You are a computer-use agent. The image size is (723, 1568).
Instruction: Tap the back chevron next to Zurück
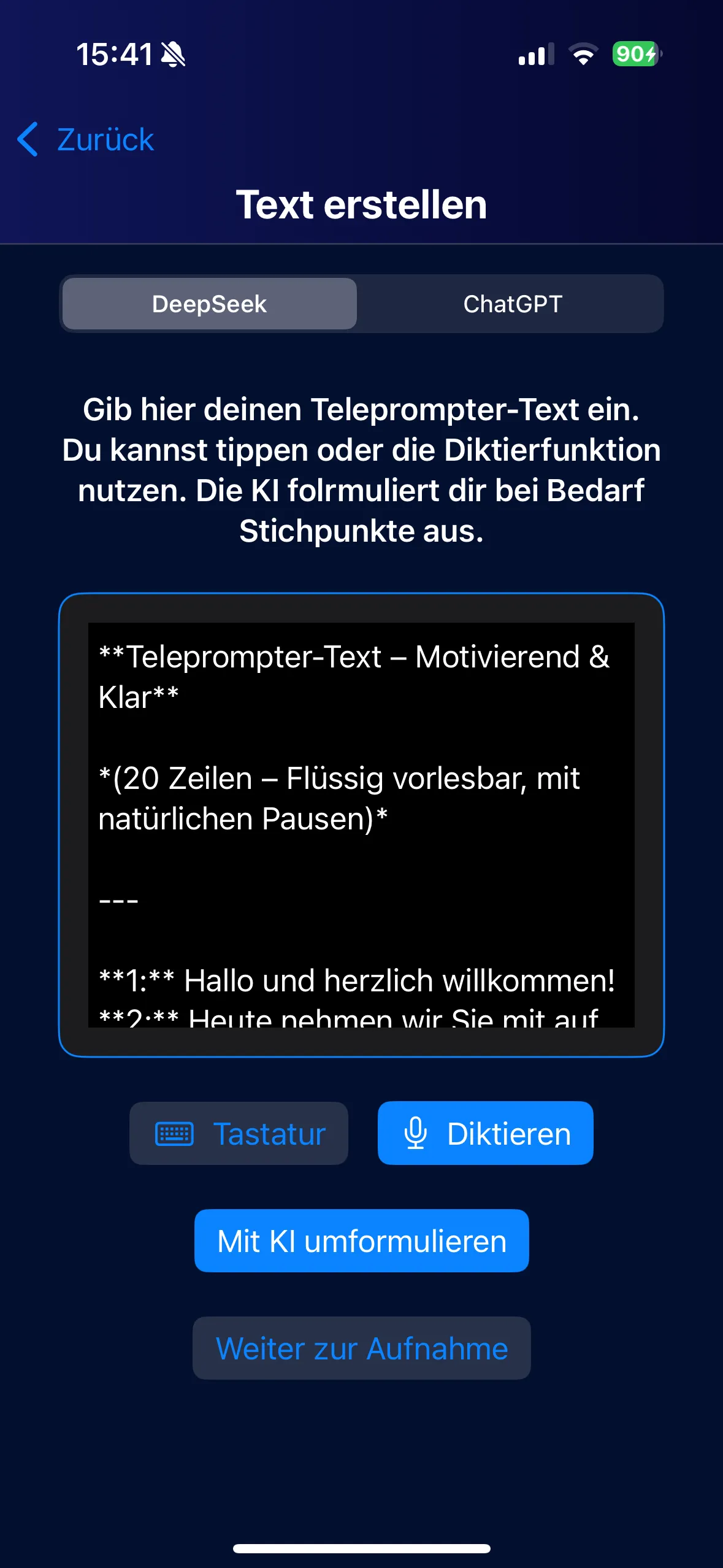coord(28,140)
